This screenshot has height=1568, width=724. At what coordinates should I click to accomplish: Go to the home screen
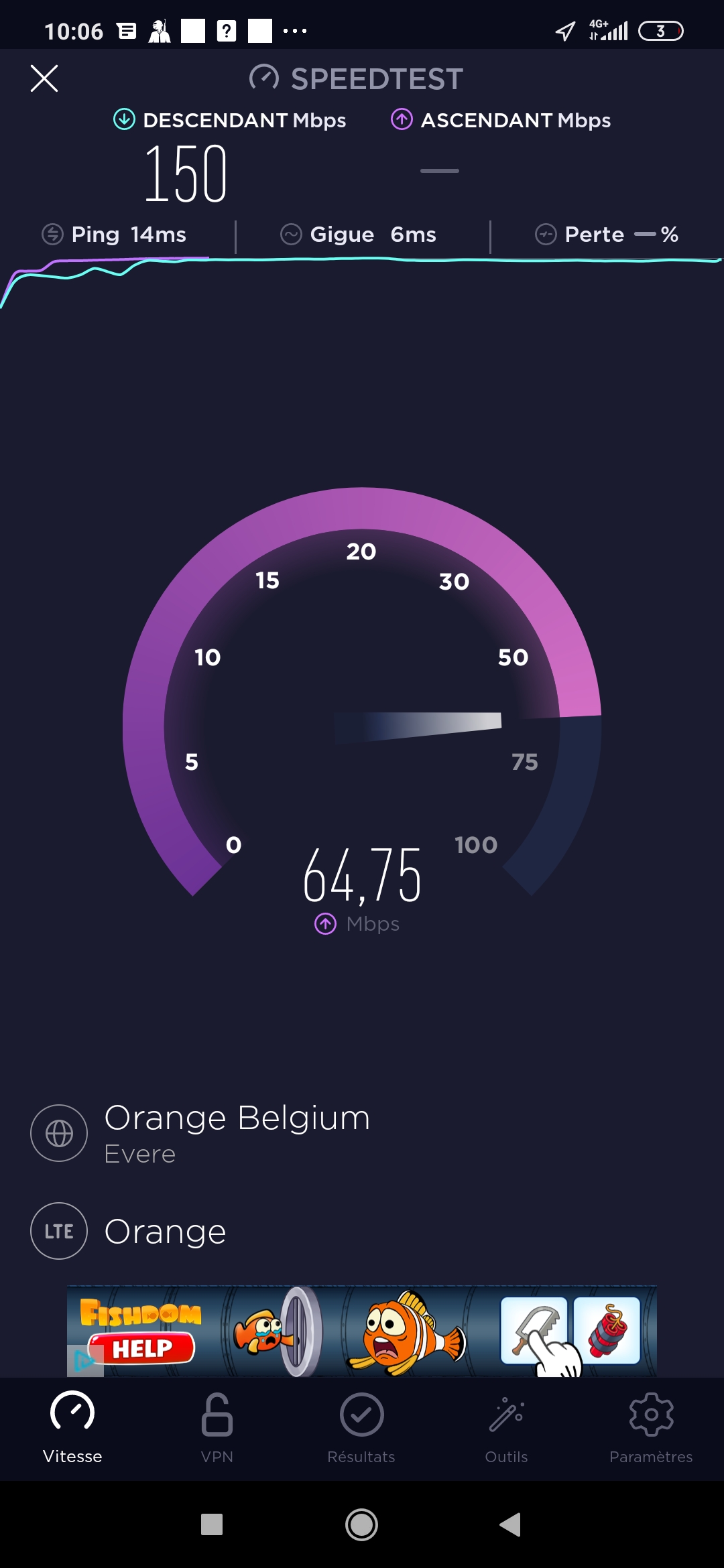point(361,1524)
